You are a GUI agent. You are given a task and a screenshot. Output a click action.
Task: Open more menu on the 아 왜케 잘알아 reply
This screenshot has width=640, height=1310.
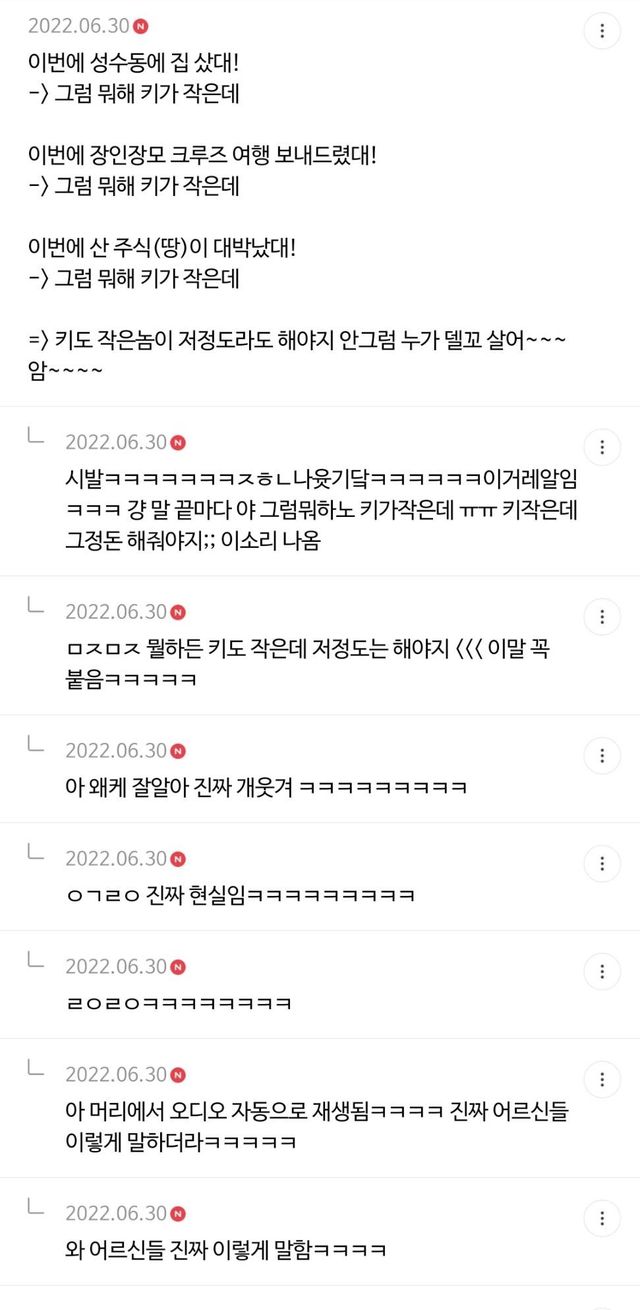(x=602, y=755)
